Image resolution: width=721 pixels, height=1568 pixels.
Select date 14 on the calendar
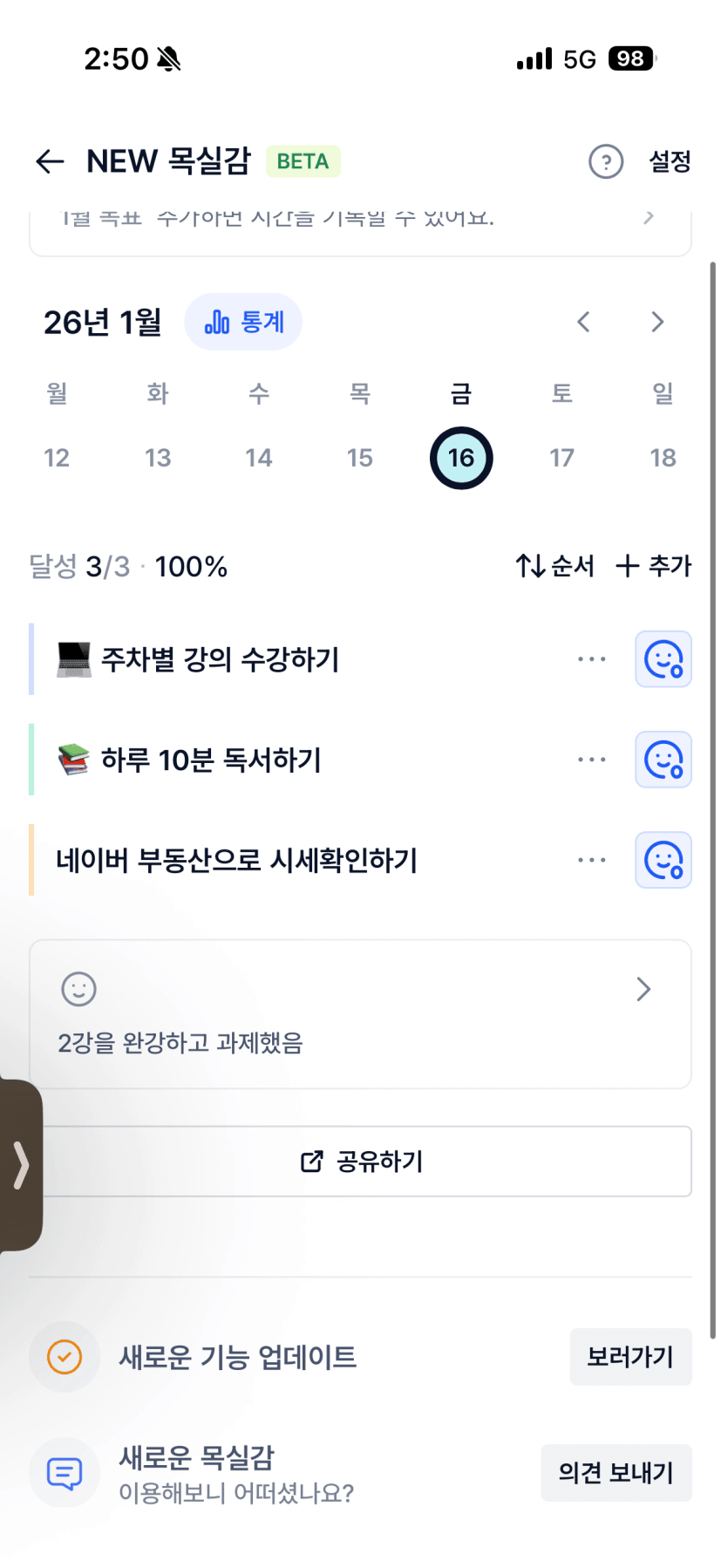click(259, 458)
